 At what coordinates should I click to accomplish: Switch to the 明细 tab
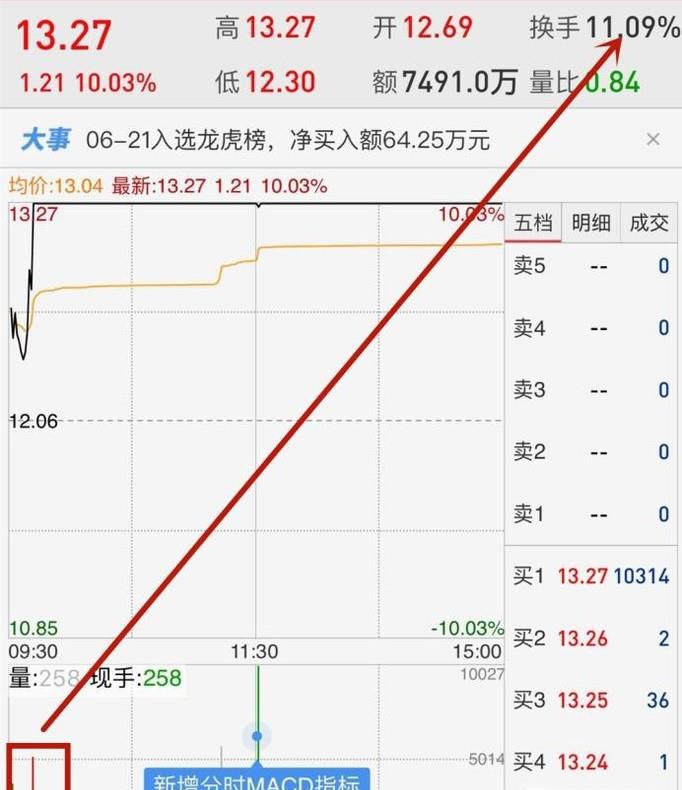(591, 223)
